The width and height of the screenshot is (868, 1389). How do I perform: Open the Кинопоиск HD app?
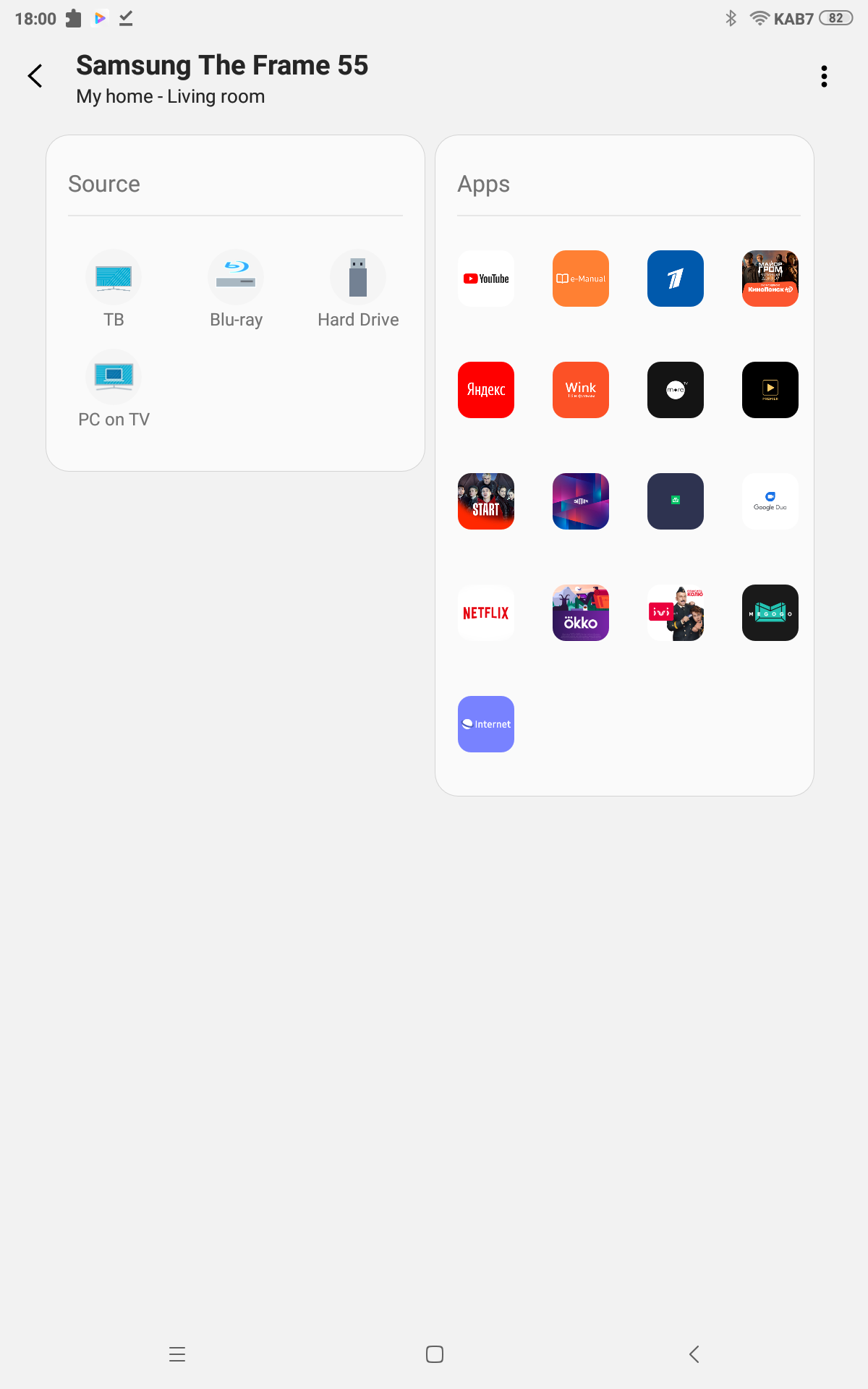tap(770, 279)
